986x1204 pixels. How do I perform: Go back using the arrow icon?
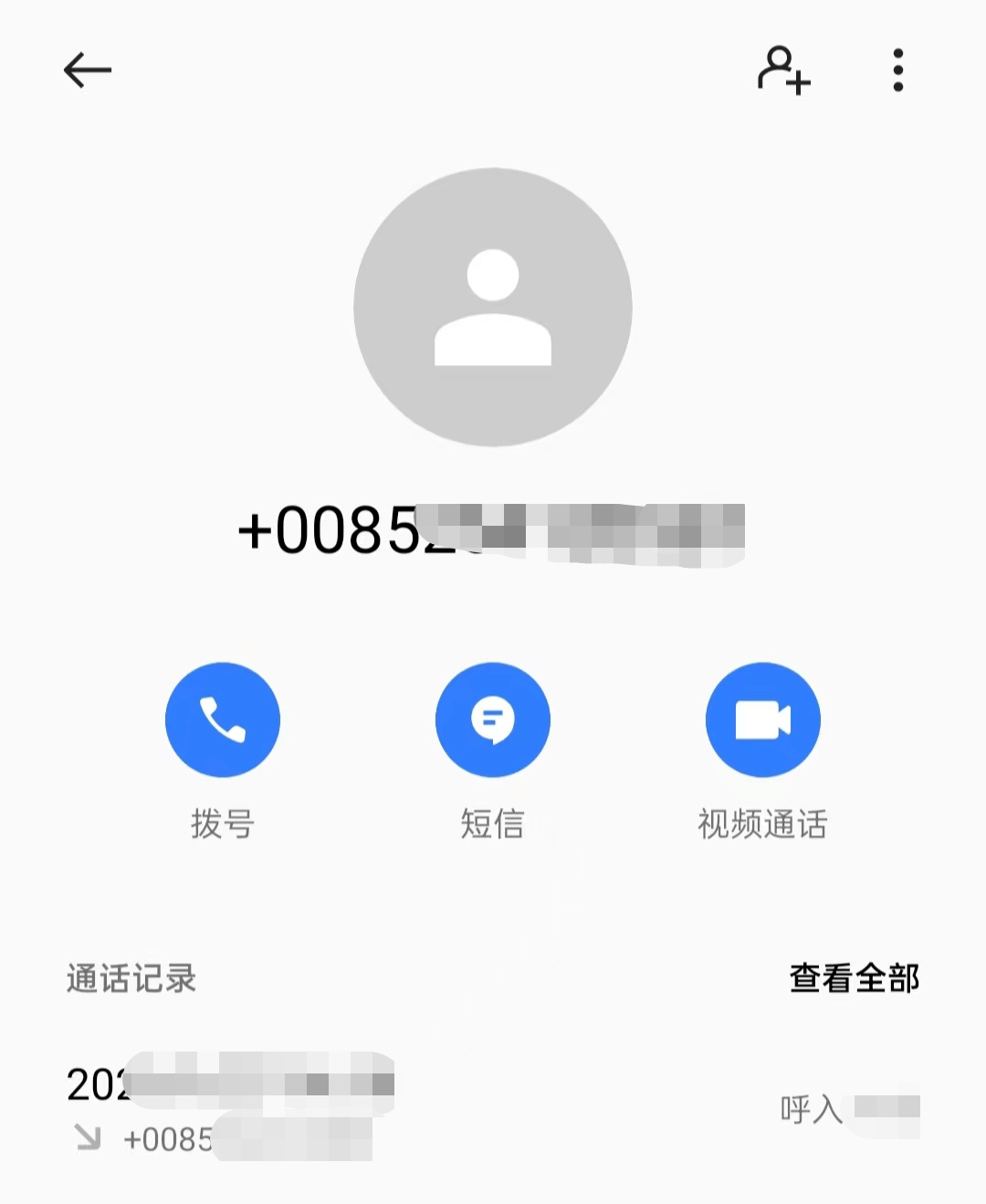[x=88, y=69]
